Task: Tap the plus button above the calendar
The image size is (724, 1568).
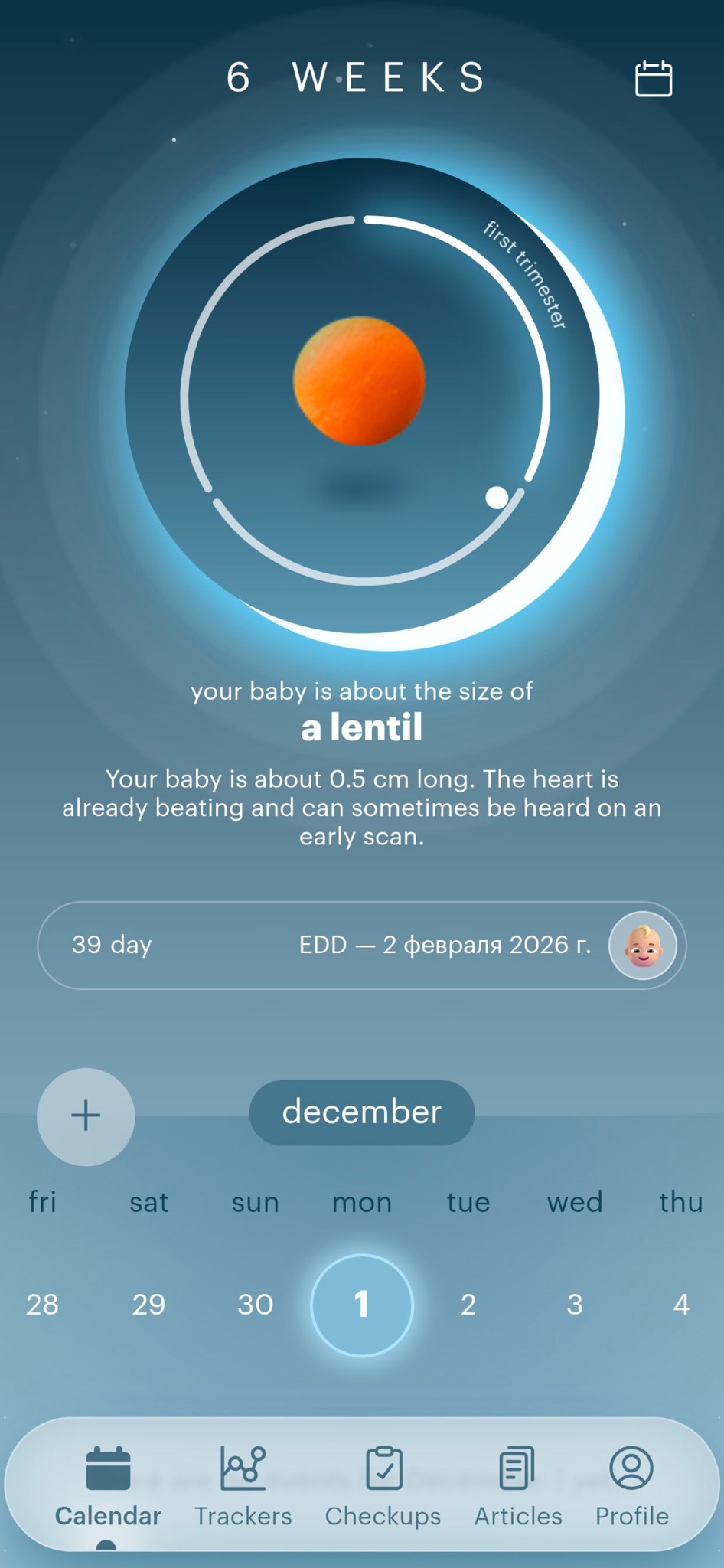Action: point(86,1117)
